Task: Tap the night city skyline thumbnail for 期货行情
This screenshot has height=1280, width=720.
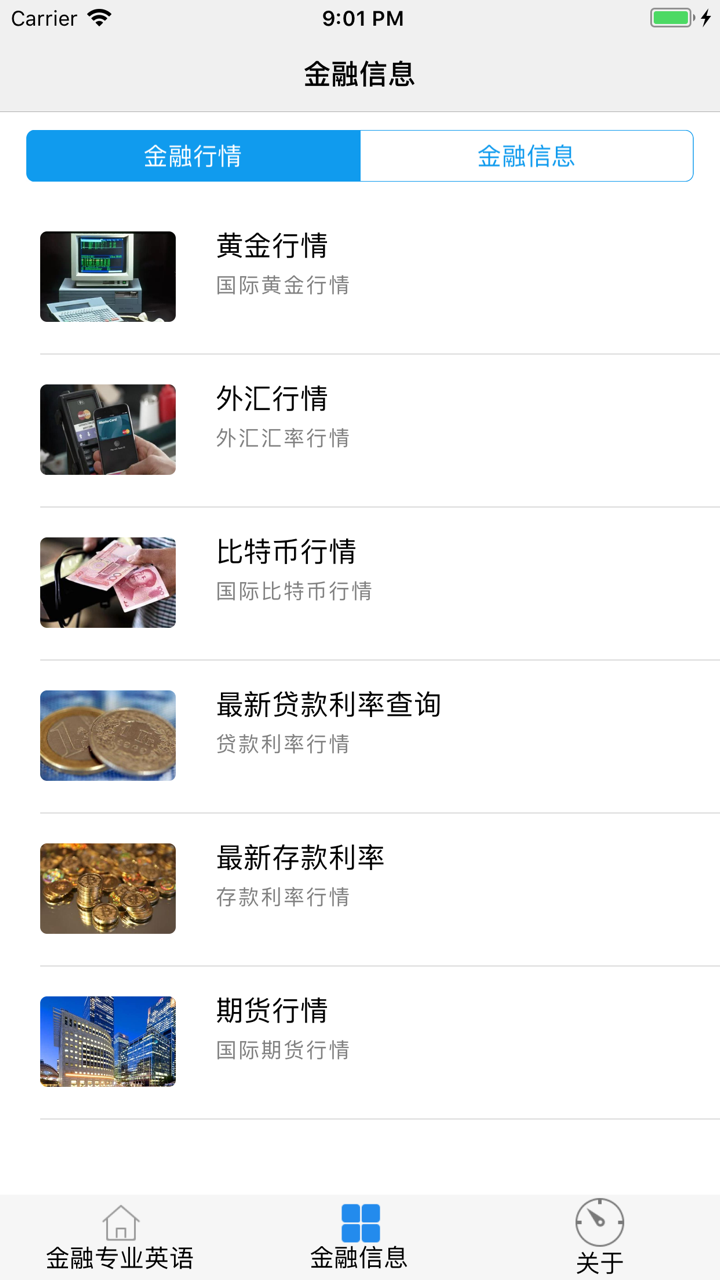Action: pos(107,1041)
